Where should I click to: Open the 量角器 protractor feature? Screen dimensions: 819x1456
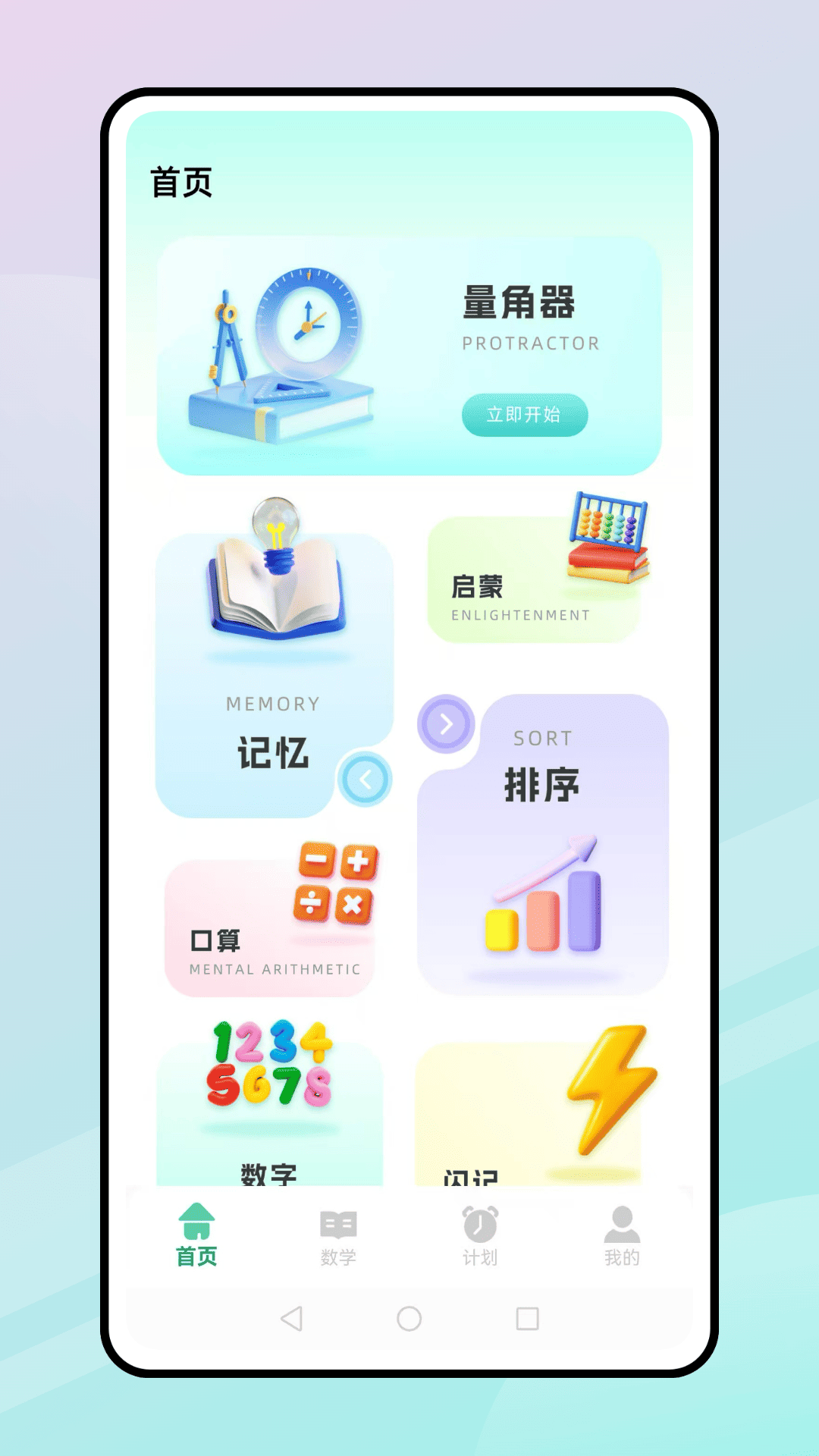(x=526, y=415)
